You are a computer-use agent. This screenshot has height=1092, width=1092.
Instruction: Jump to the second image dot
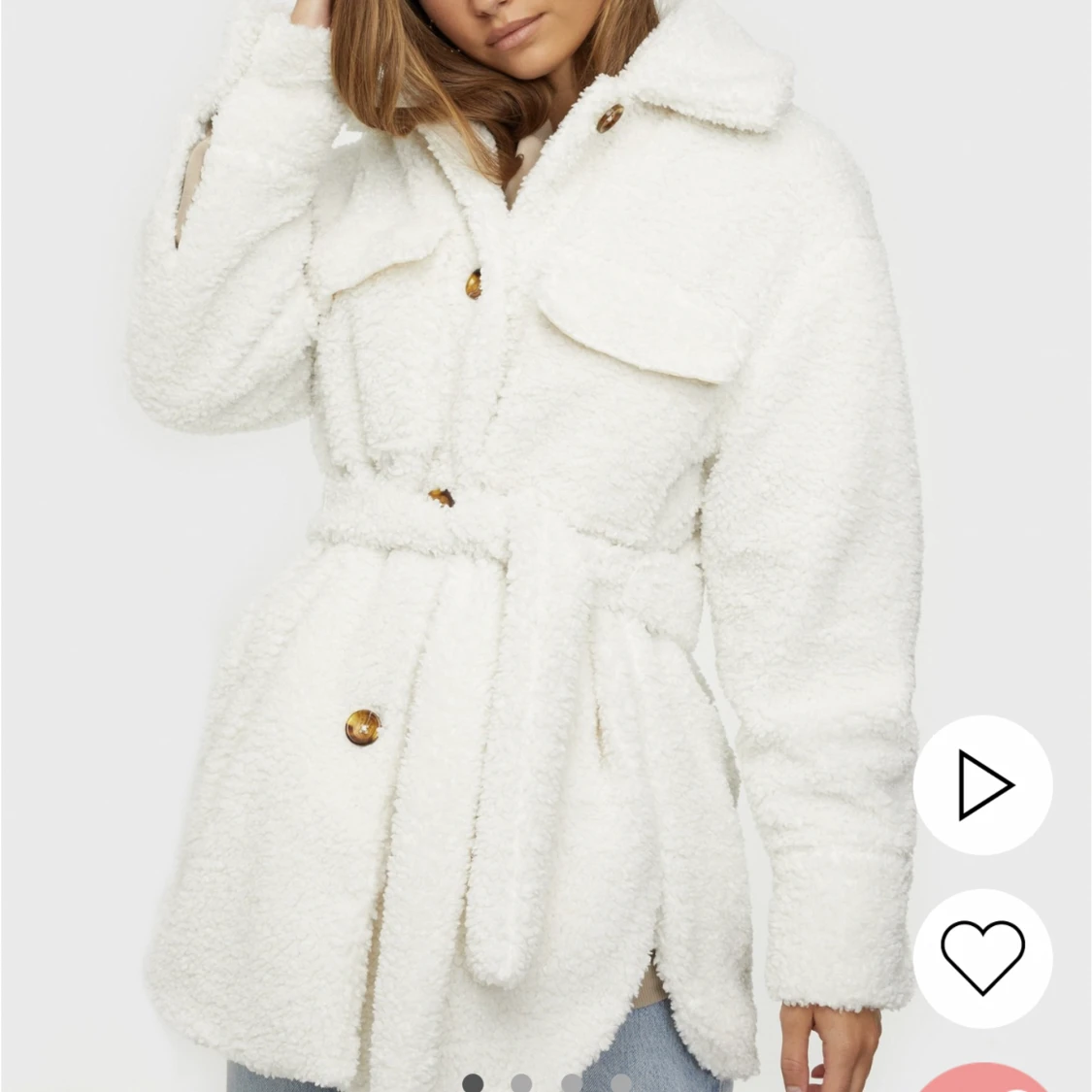click(522, 1083)
